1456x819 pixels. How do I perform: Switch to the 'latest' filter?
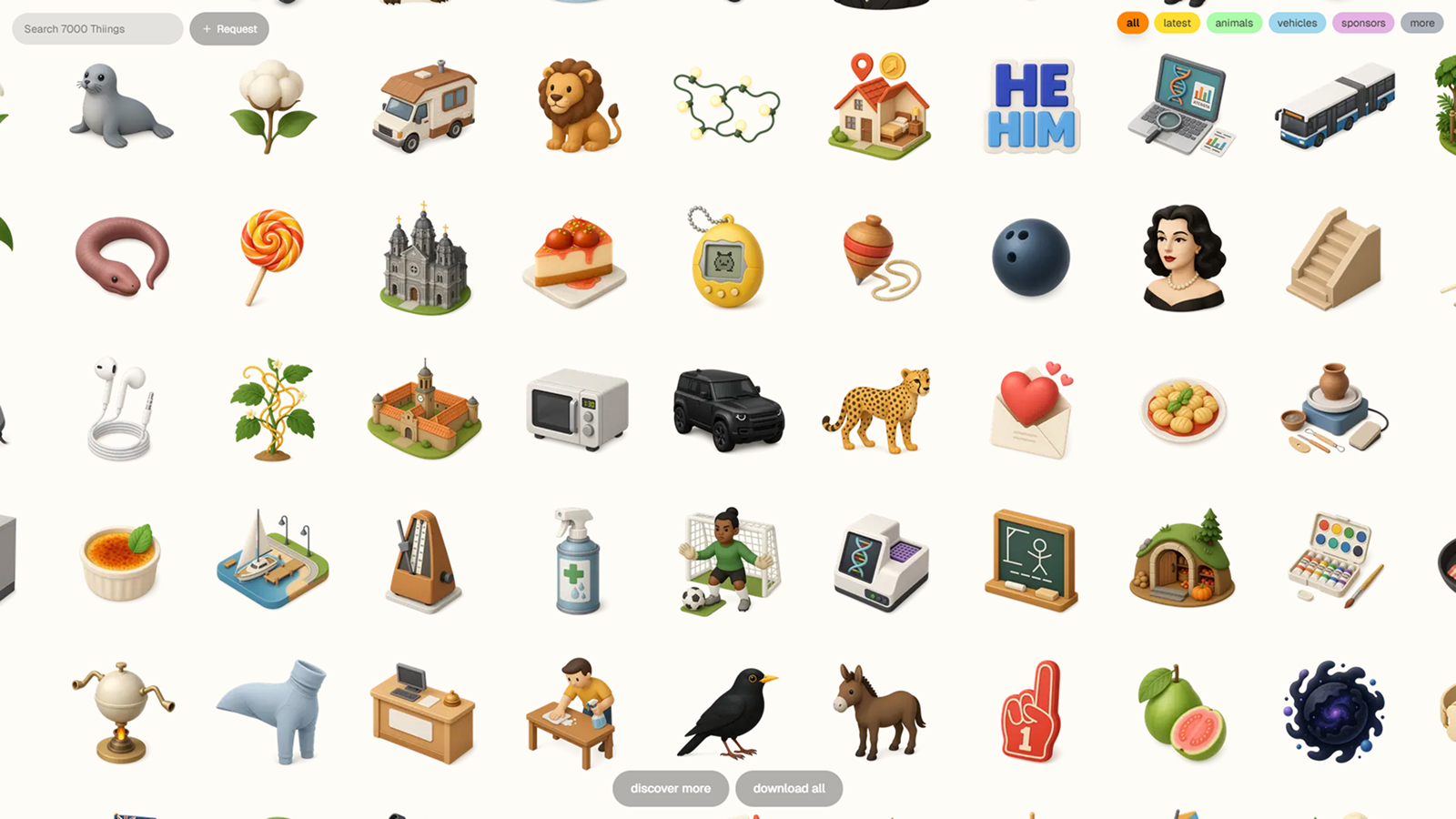[x=1177, y=23]
